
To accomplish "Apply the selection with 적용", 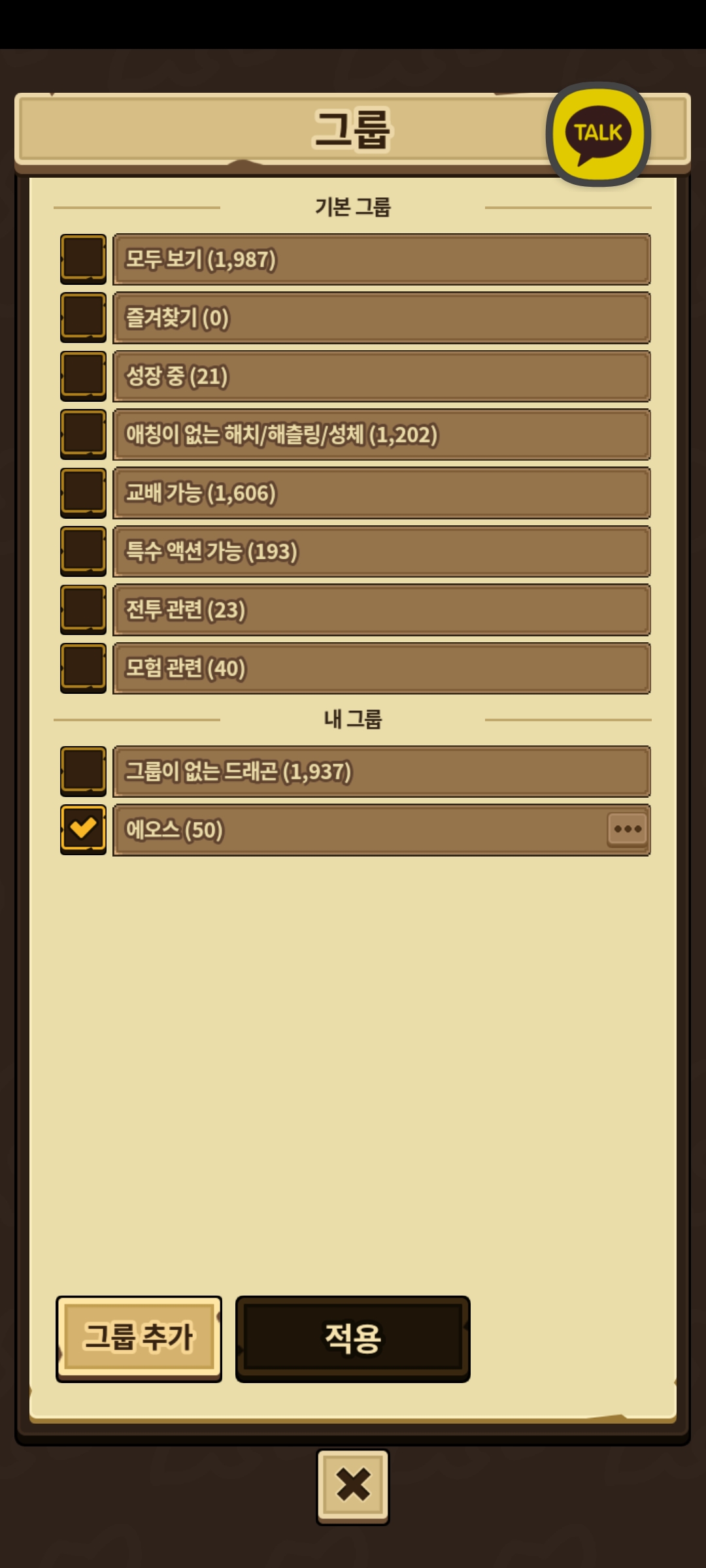I will (x=352, y=1338).
